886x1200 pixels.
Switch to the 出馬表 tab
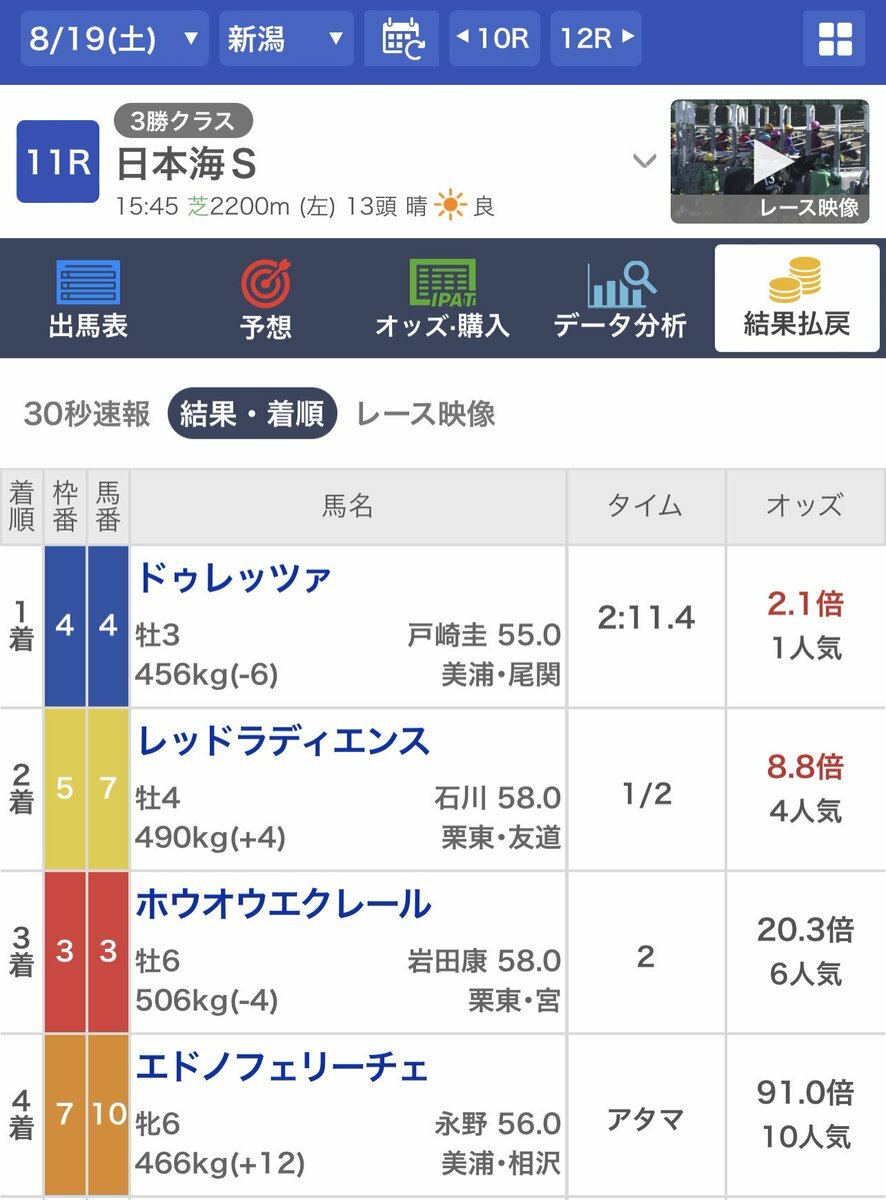(88, 298)
